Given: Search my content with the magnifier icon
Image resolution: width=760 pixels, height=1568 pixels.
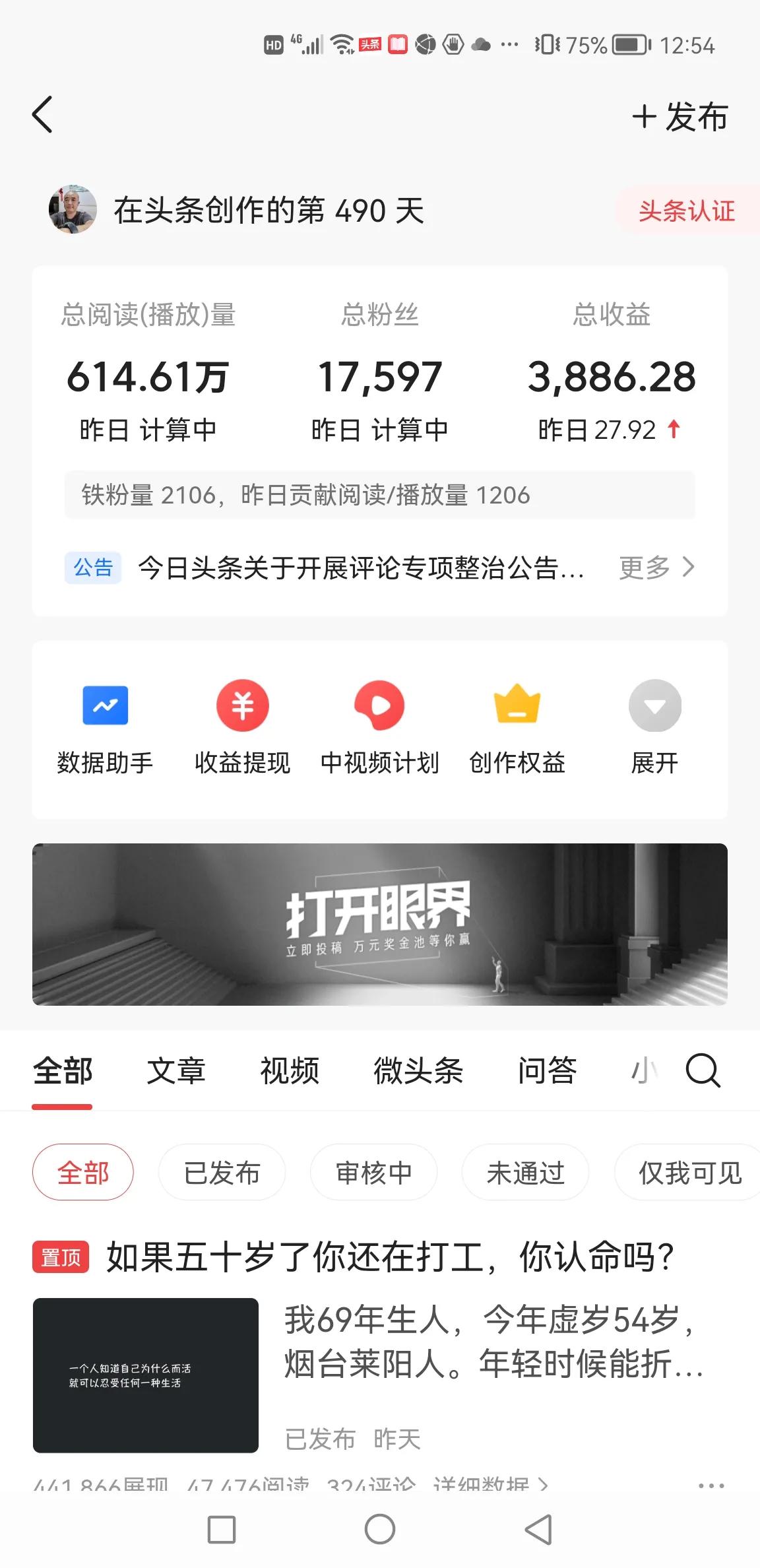Looking at the screenshot, I should tap(703, 1070).
